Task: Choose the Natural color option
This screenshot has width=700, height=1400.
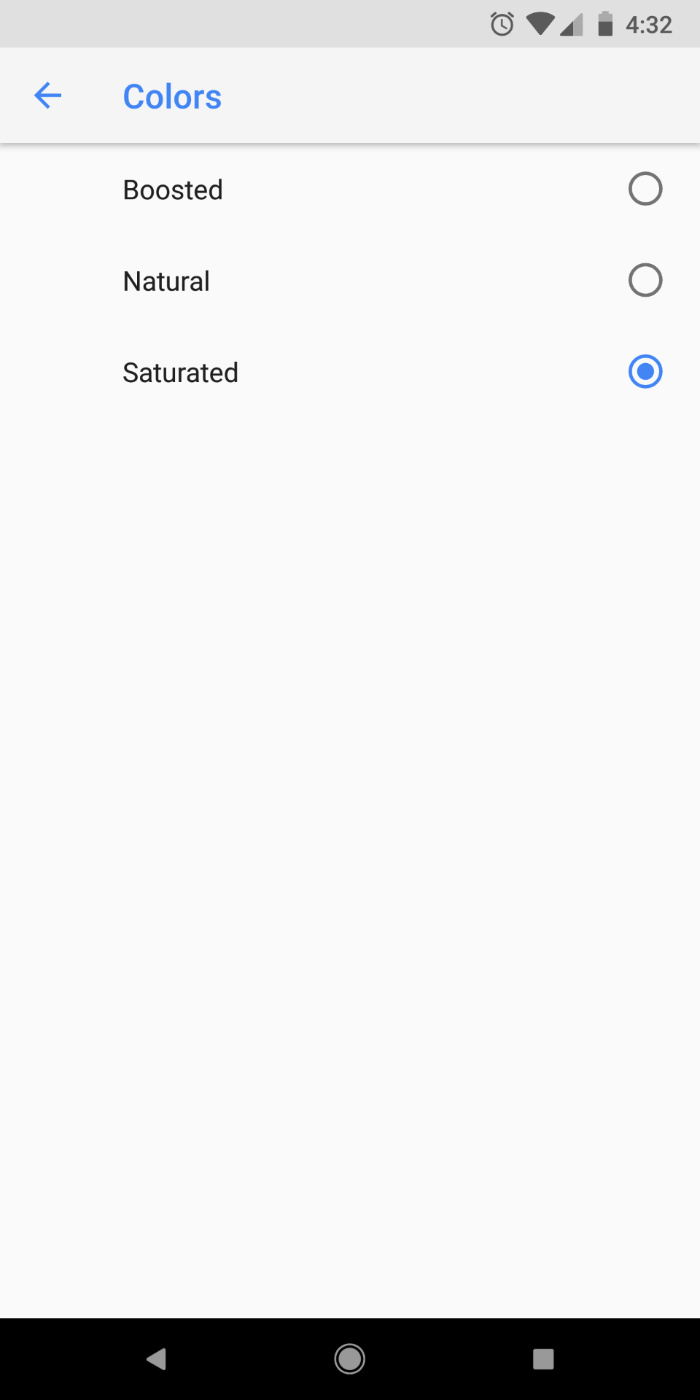Action: click(645, 281)
